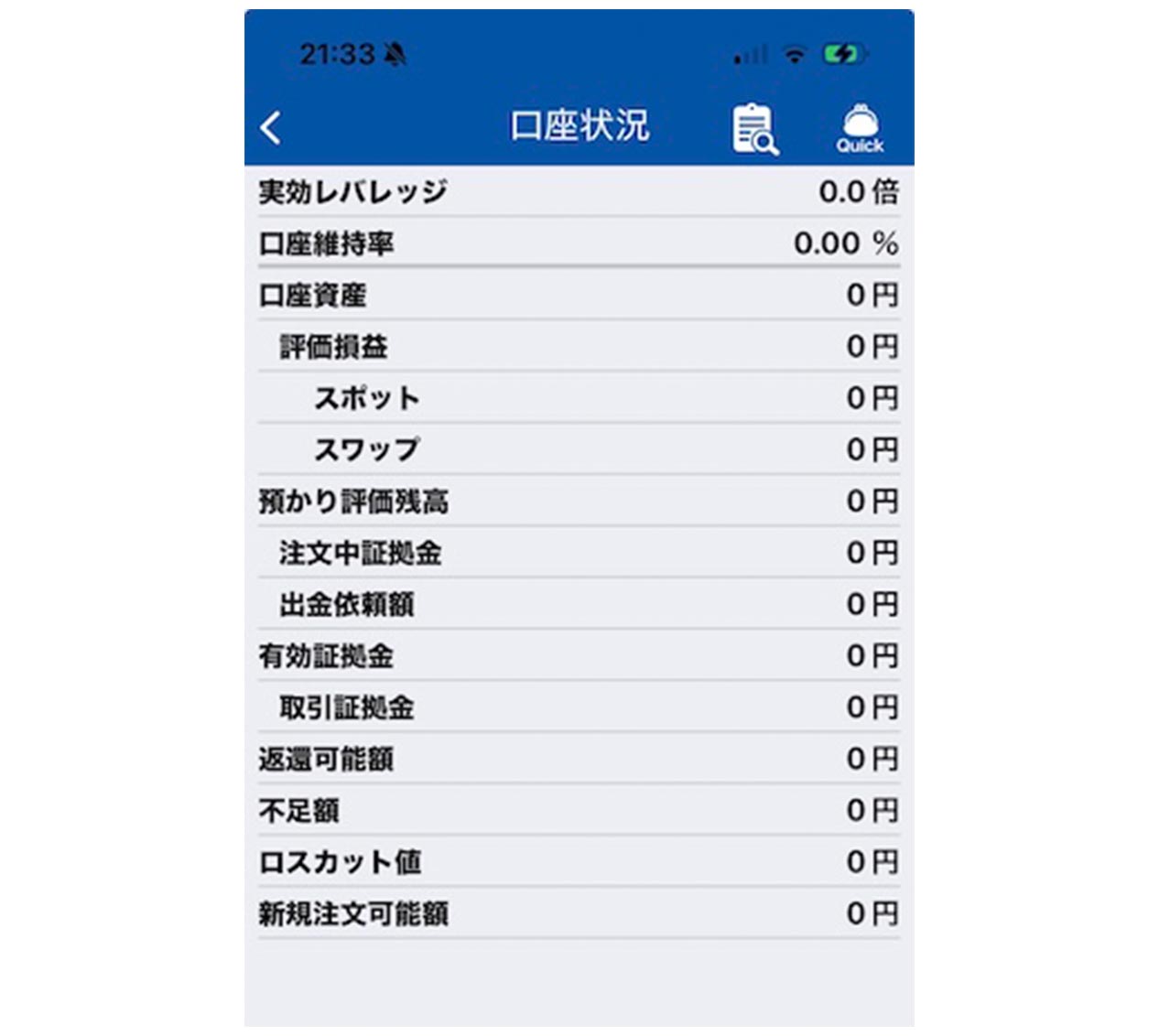Go back from the 口座状況 screen
The height and width of the screenshot is (1036, 1159).
(x=271, y=128)
